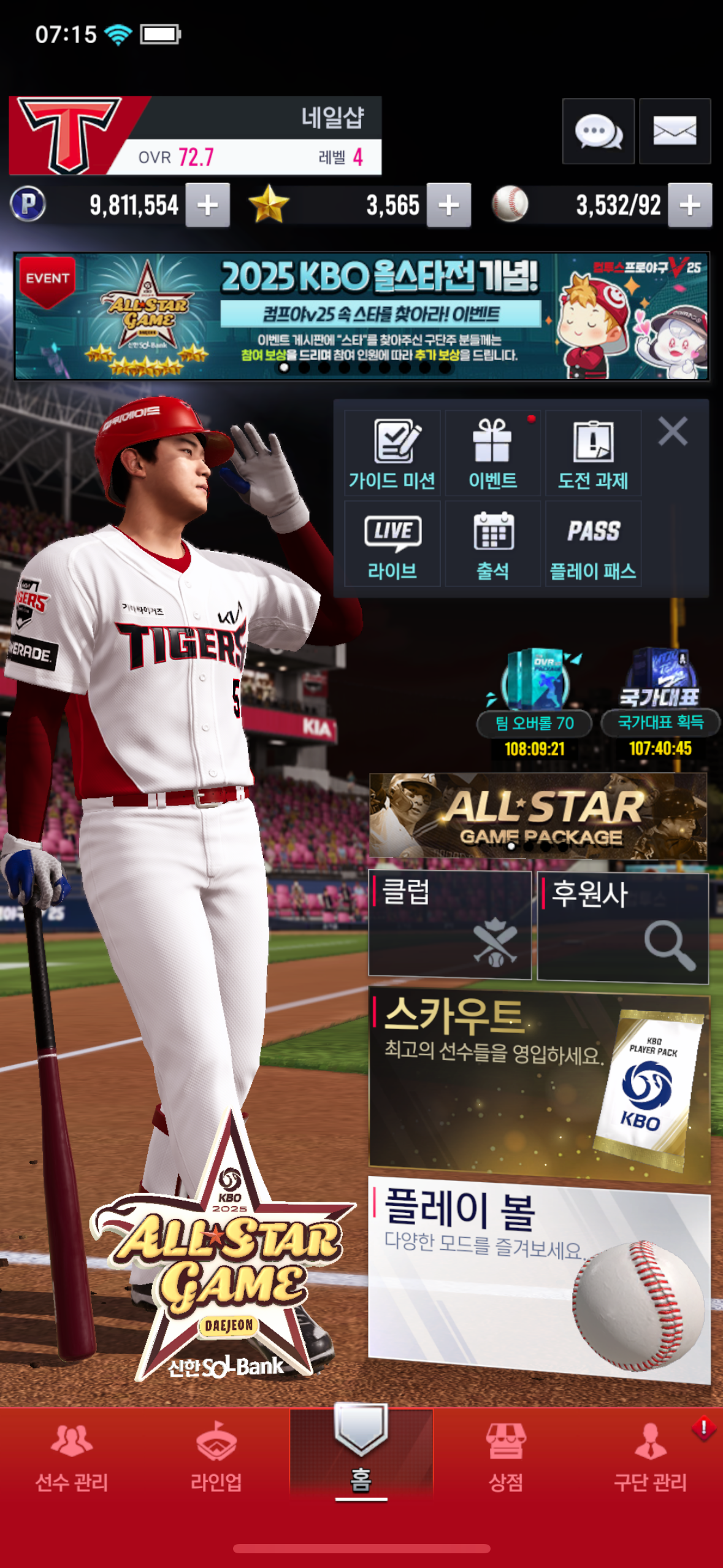
Task: Open the mailbox envelope icon
Action: click(675, 131)
